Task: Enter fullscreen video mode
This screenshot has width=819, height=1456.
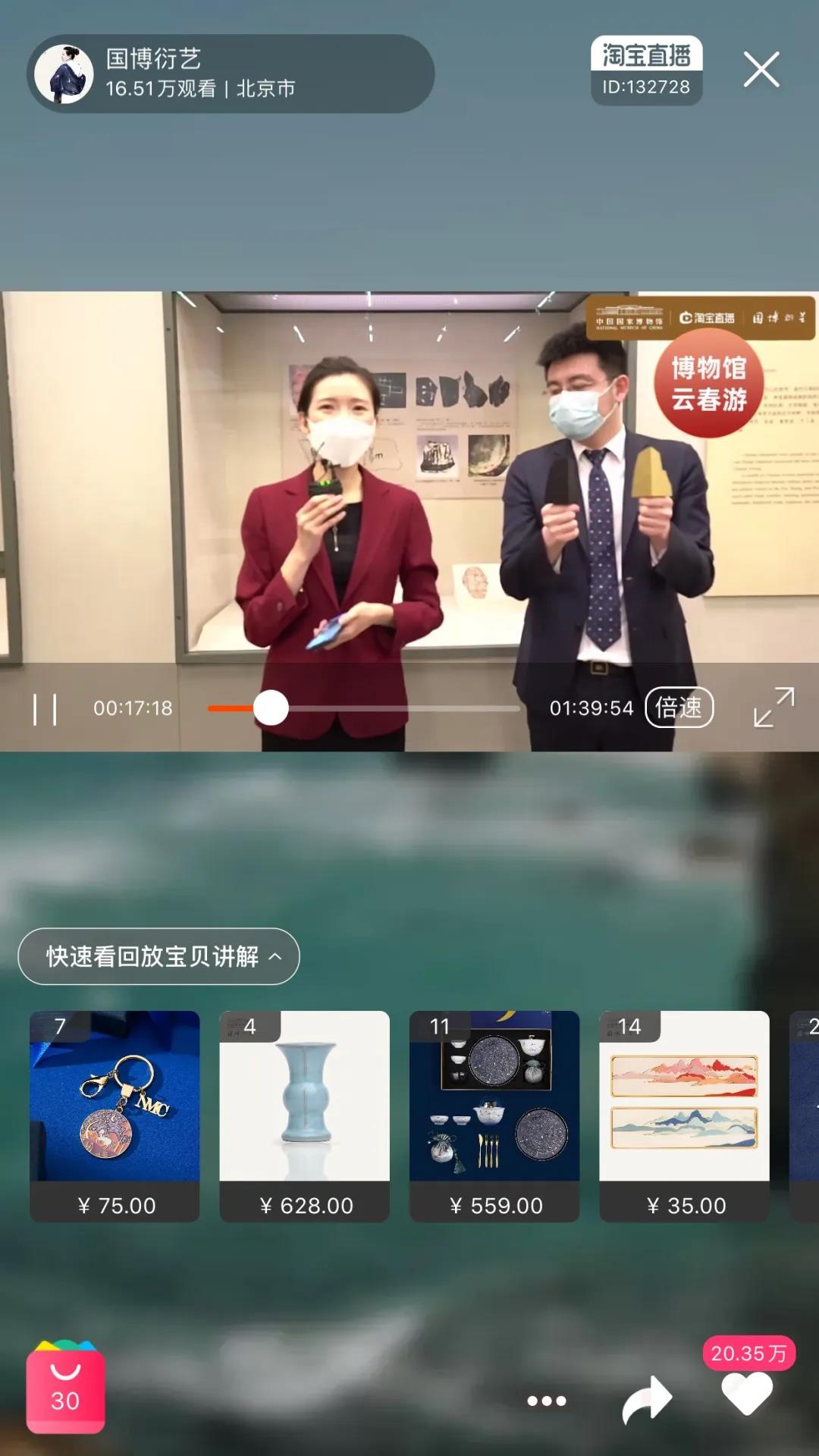Action: 773,708
